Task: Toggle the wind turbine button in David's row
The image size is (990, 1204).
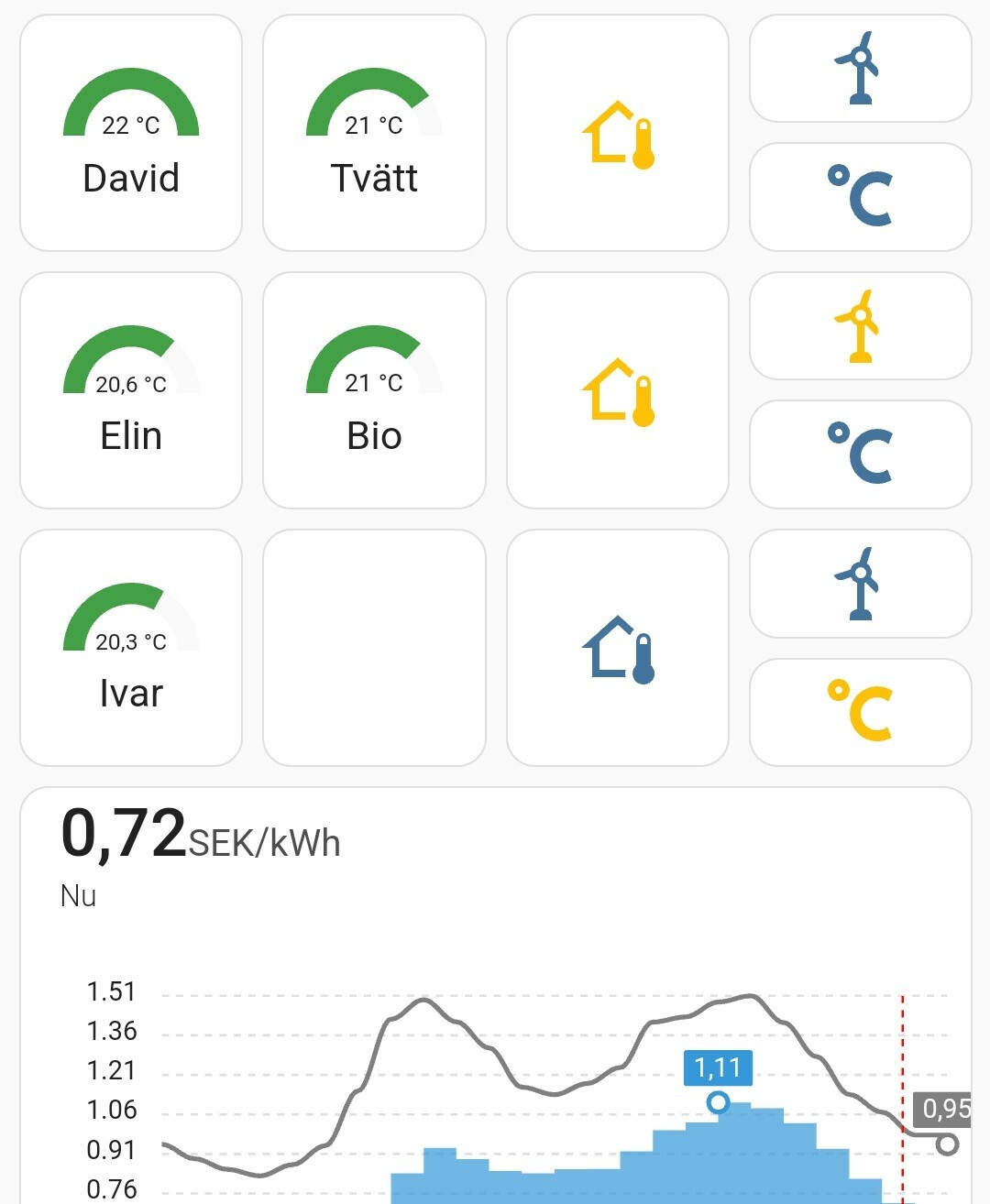Action: [860, 69]
